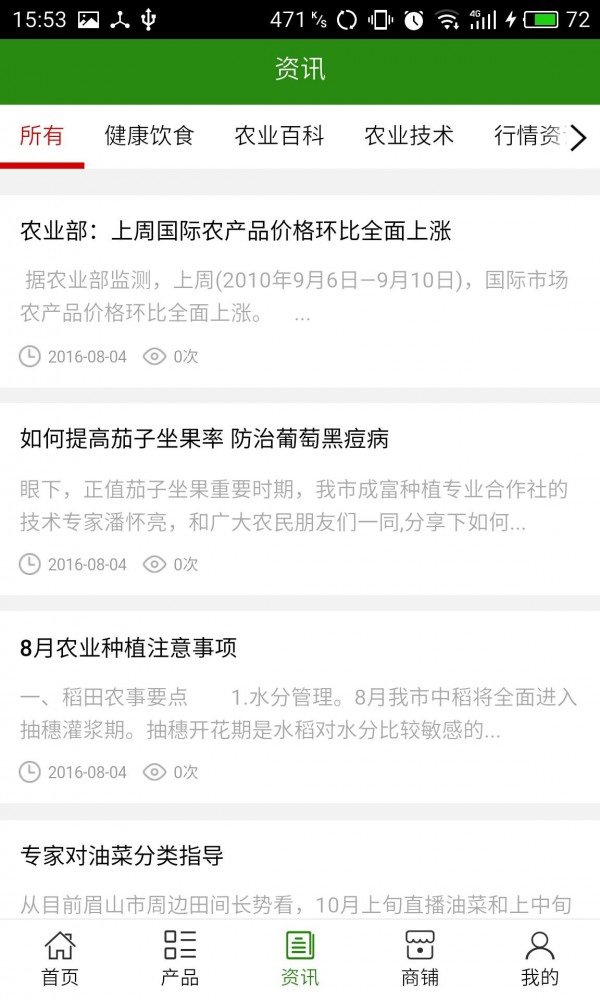Go to the 我的 profile tab
Image resolution: width=600 pixels, height=1000 pixels.
[x=539, y=959]
